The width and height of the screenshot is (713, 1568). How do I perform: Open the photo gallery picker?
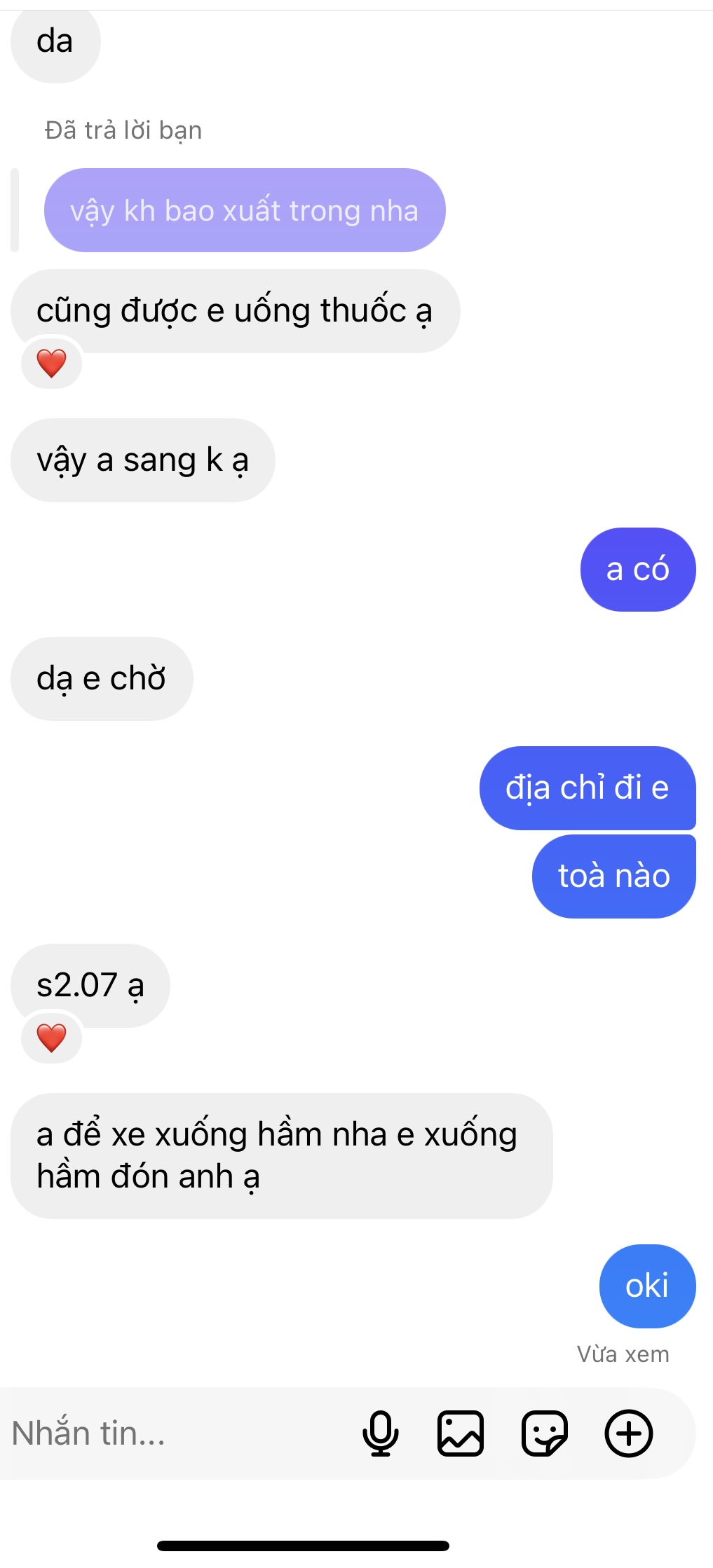coord(461,1433)
